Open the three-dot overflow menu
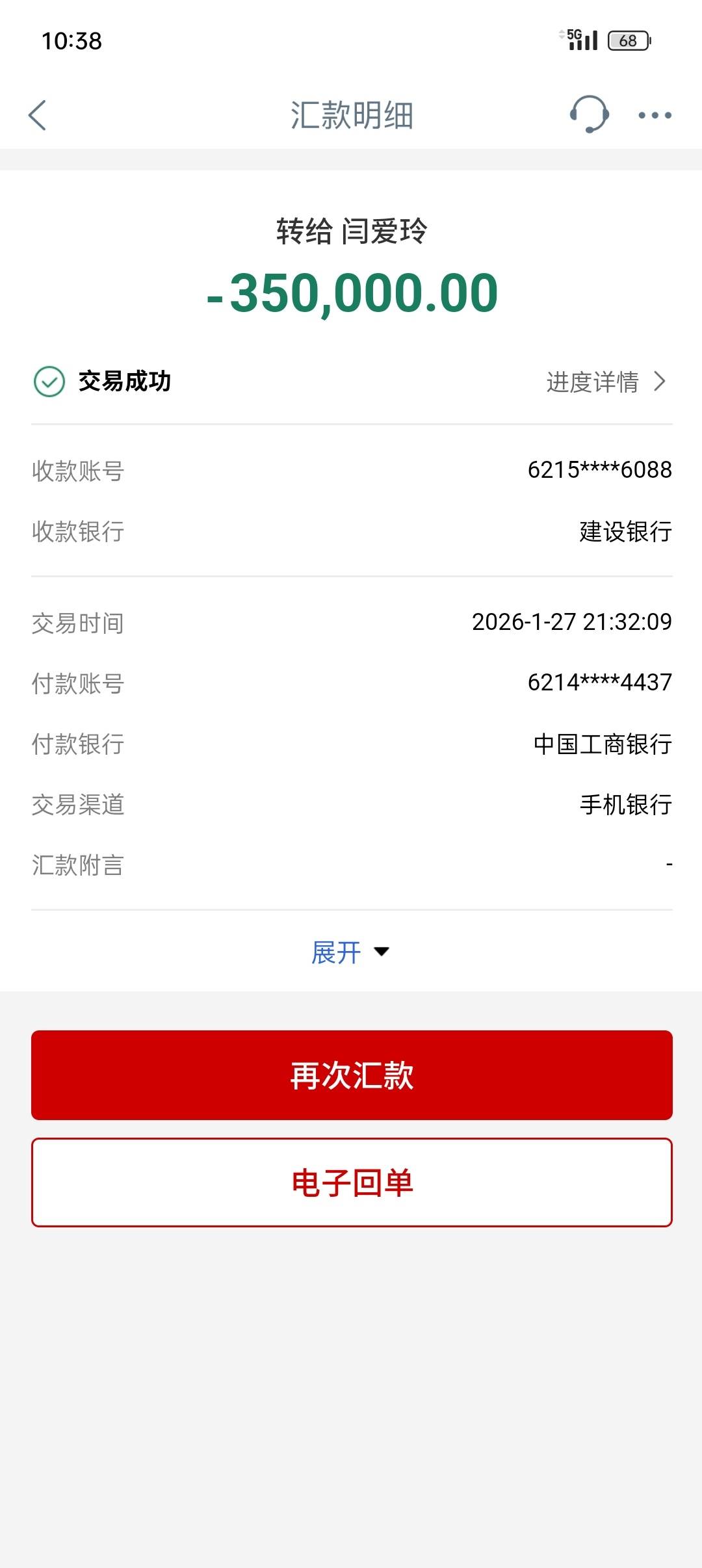 [655, 116]
